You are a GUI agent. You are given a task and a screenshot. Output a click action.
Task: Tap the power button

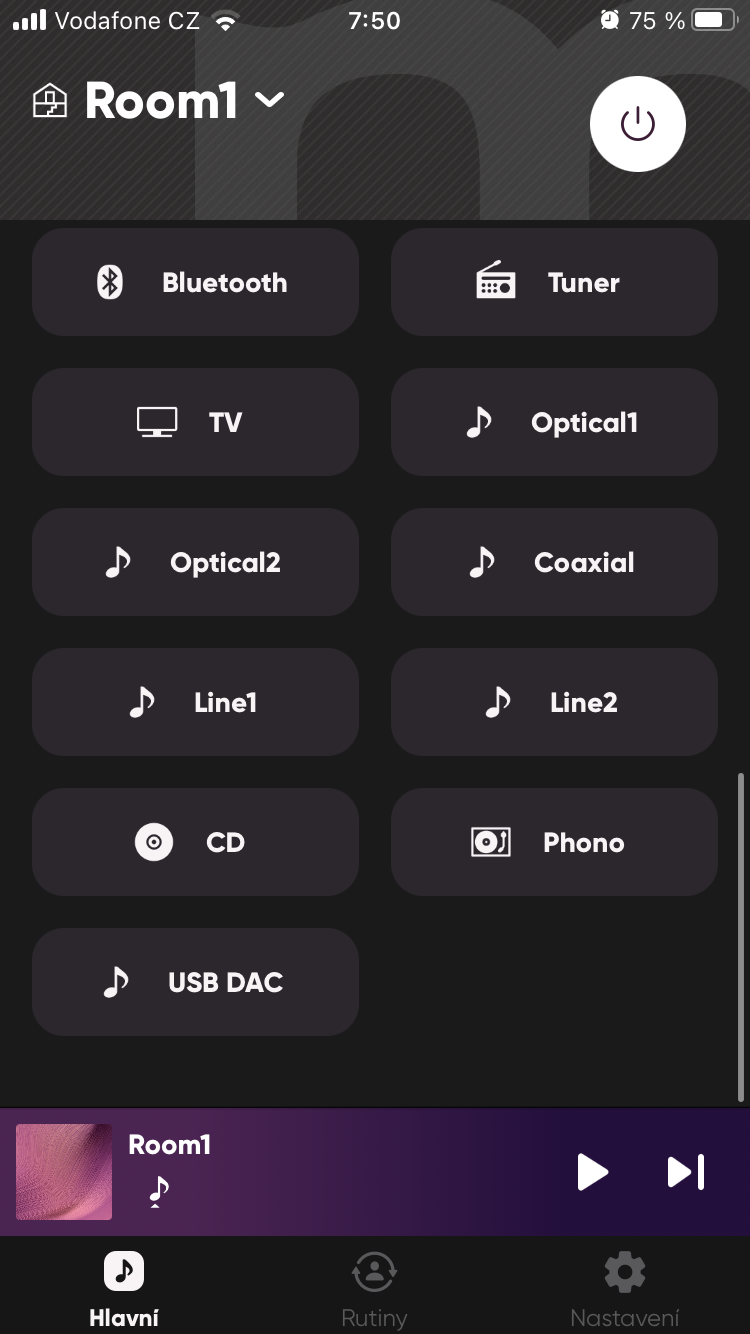point(637,125)
